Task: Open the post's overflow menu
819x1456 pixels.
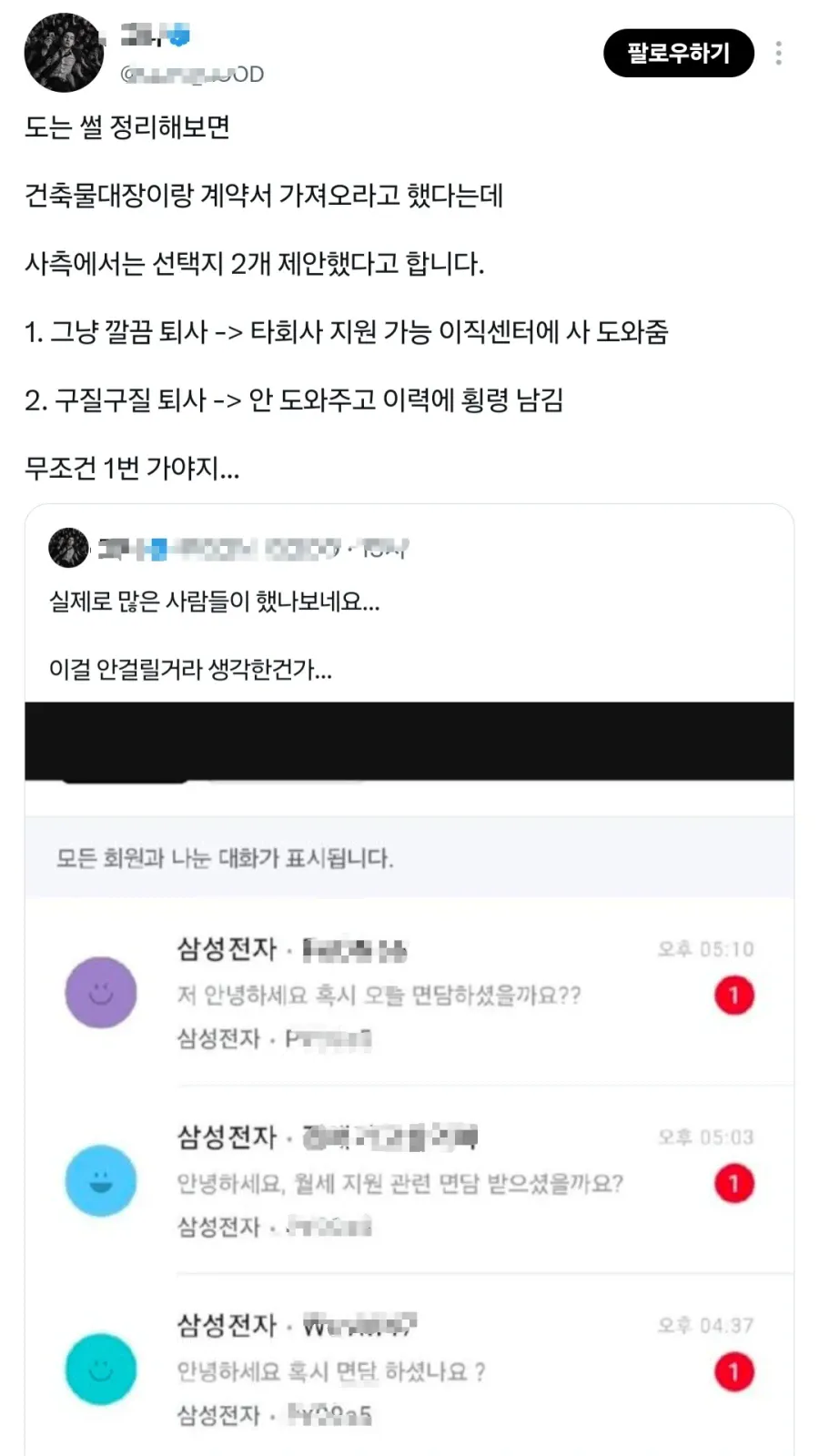Action: pos(779,53)
